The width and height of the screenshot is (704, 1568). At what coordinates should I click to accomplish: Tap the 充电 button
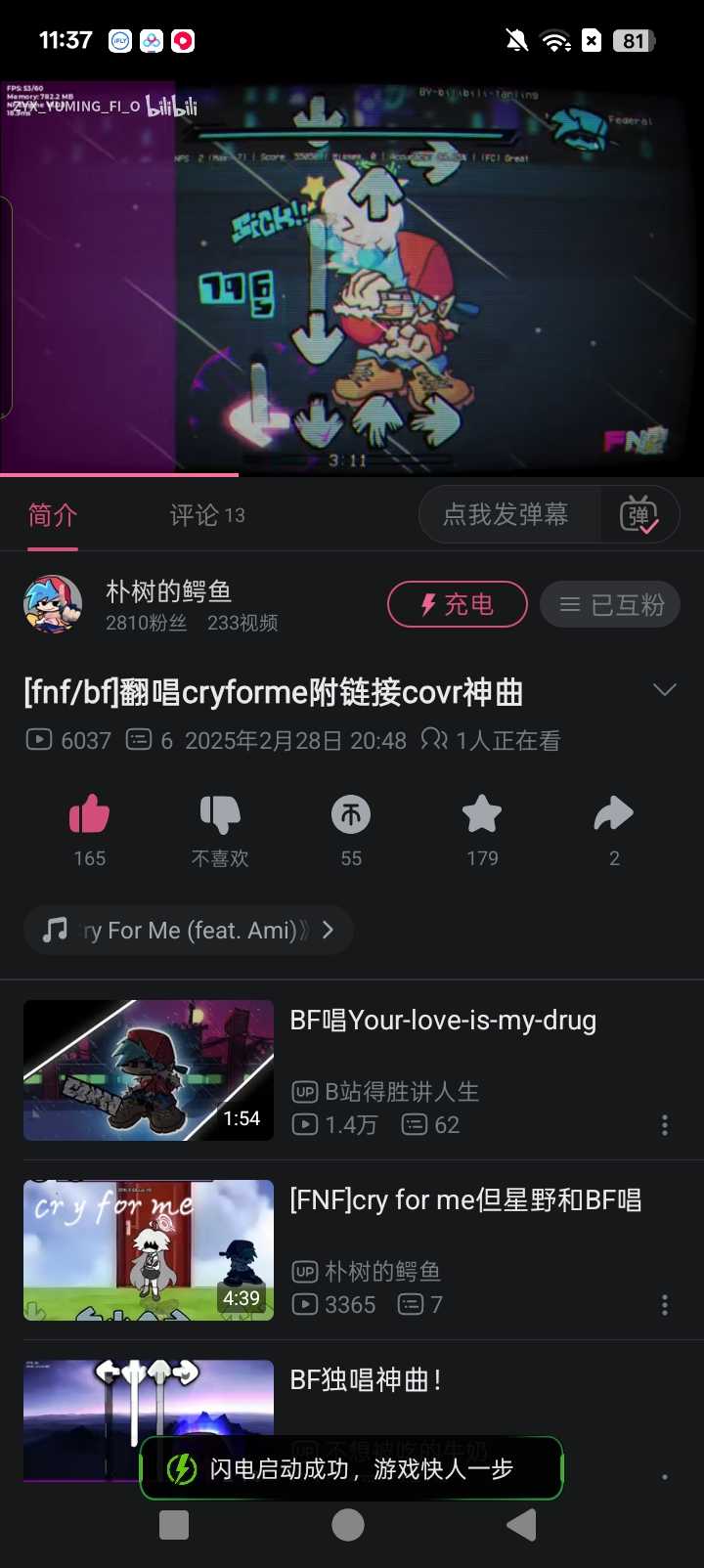(457, 605)
